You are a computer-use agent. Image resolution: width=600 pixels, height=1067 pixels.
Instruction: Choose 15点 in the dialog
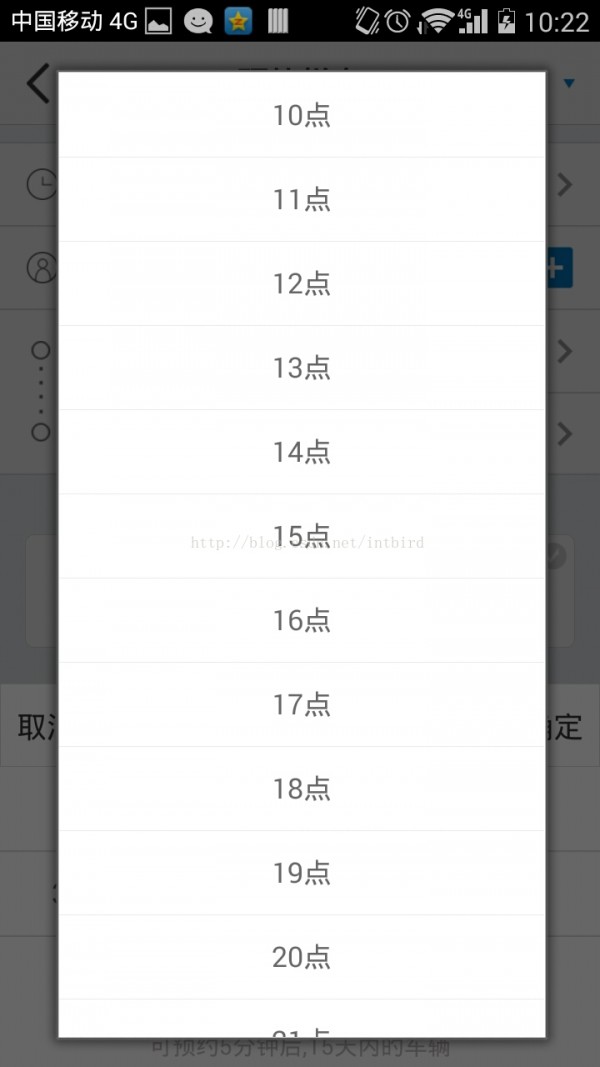point(301,536)
